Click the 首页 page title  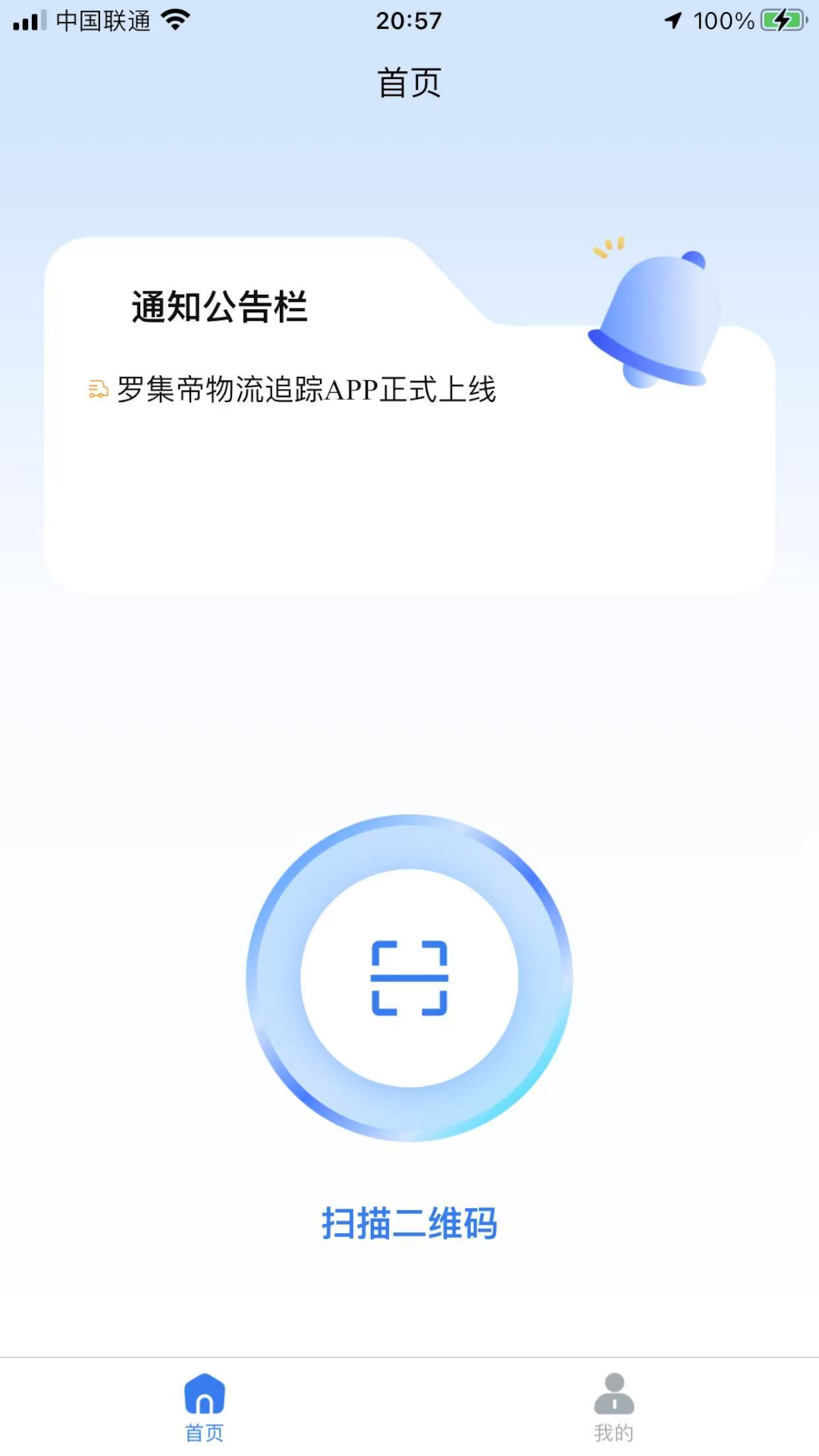click(409, 83)
